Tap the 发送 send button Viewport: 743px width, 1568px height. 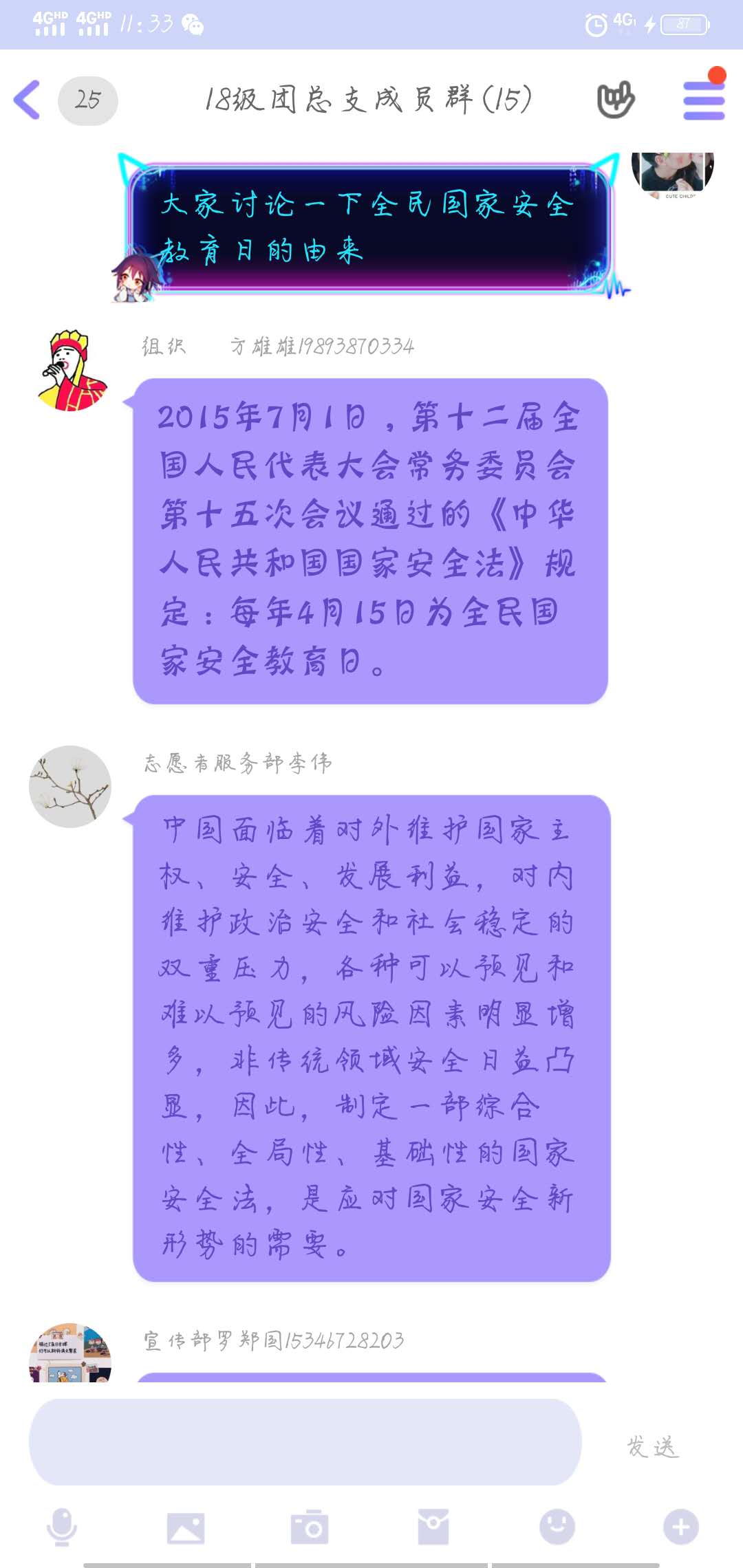(652, 1447)
